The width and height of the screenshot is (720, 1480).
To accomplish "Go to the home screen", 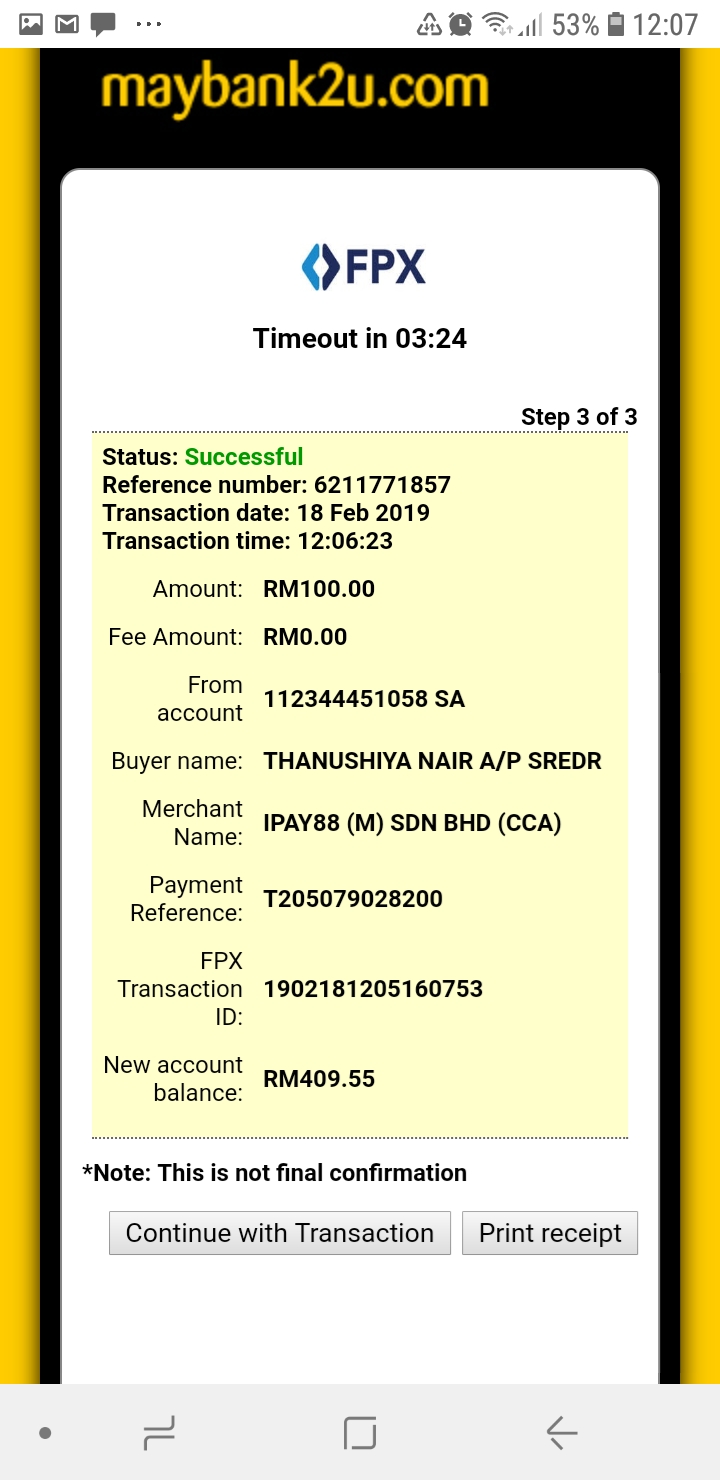I will point(360,1433).
